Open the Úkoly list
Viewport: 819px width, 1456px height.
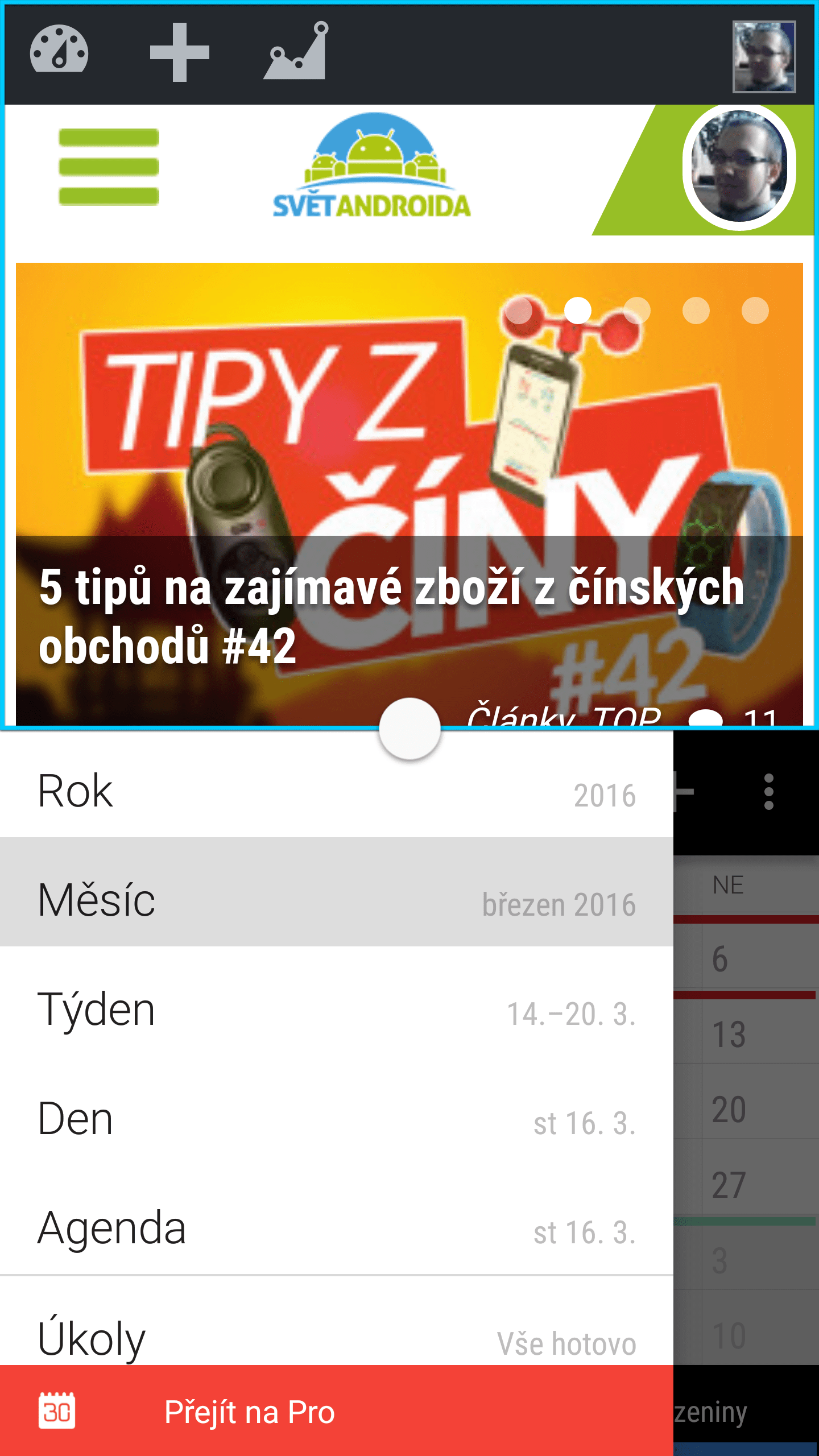point(337,1325)
